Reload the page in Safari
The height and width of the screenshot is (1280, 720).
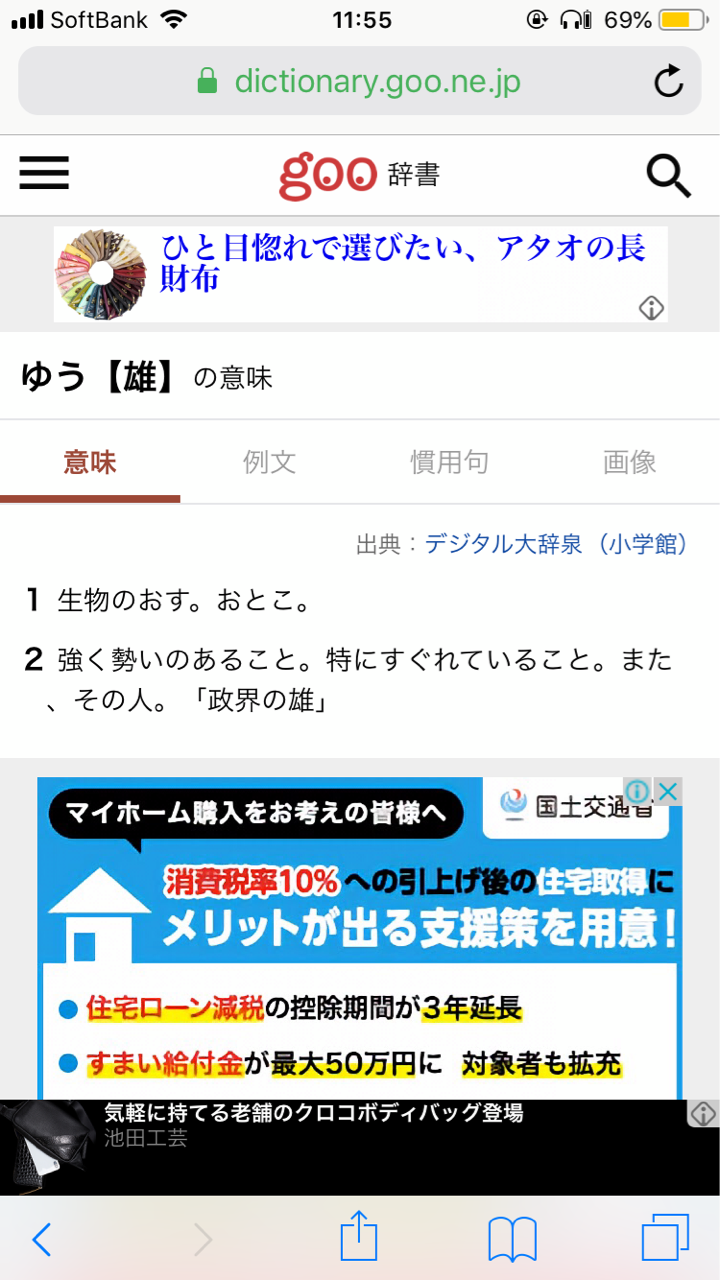pyautogui.click(x=668, y=81)
